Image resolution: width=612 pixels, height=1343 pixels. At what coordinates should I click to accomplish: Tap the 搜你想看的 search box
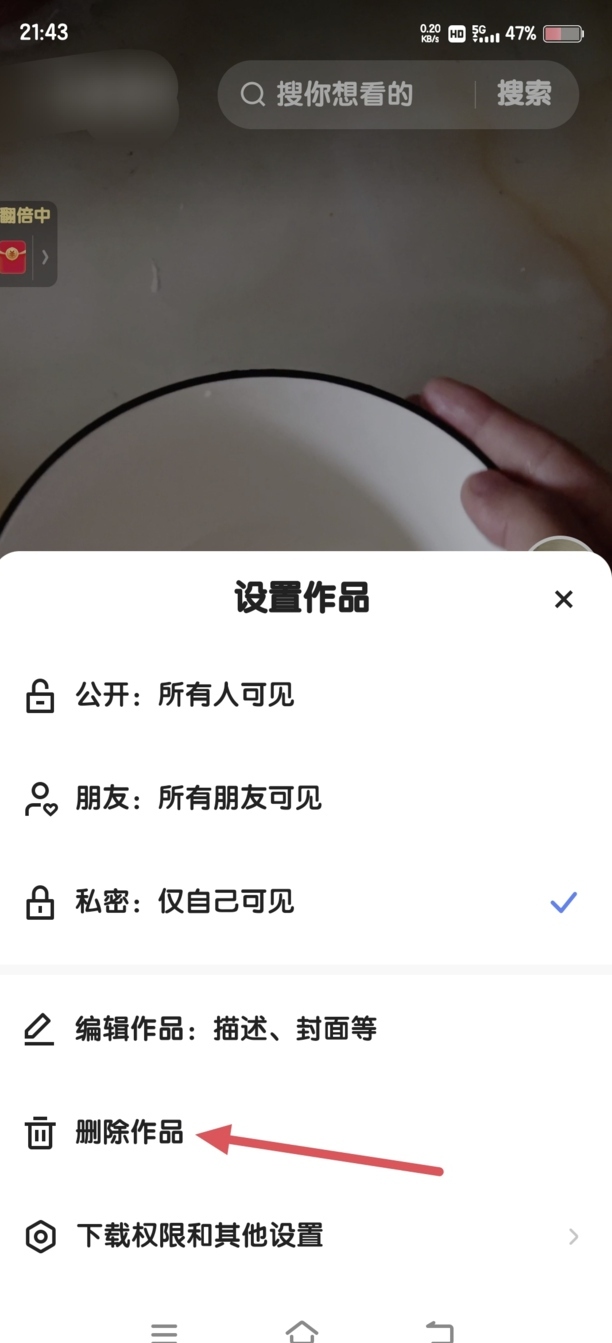click(x=345, y=95)
